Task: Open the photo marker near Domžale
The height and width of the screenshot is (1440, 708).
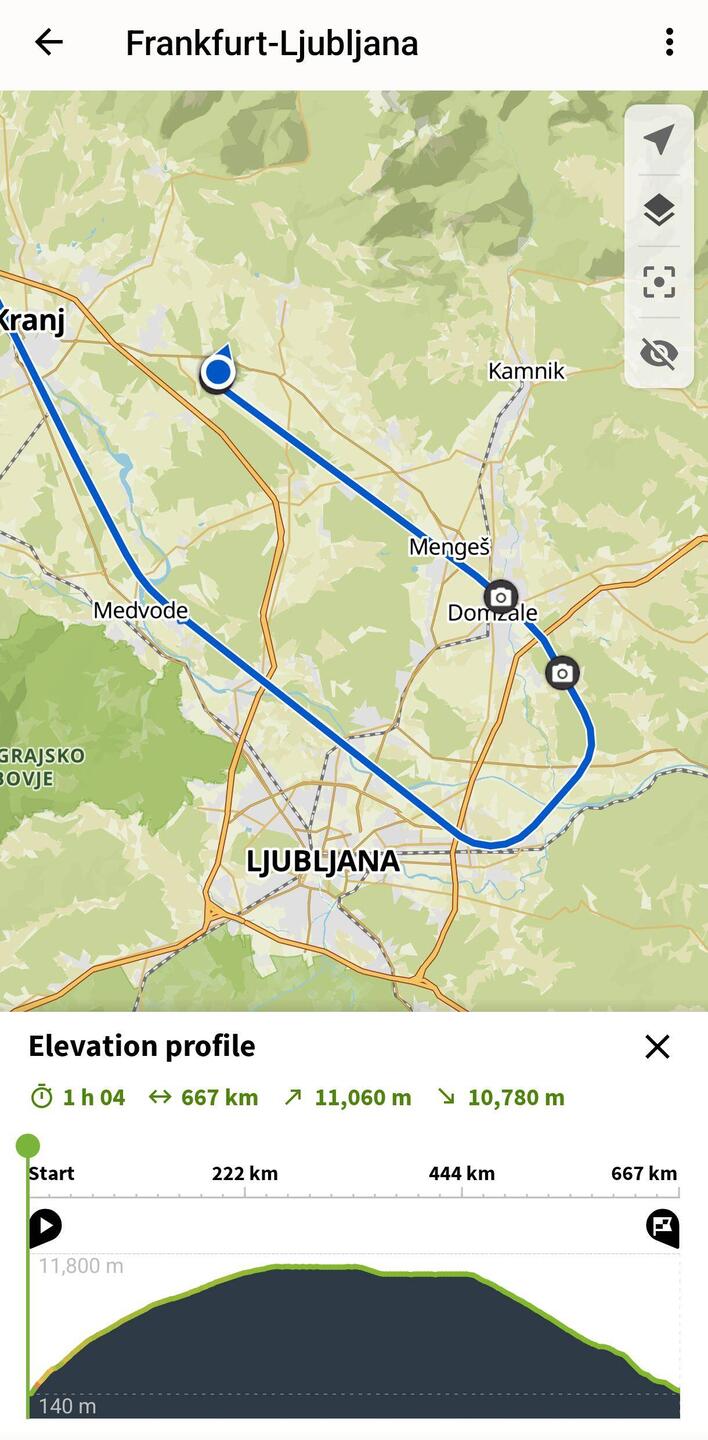Action: (x=501, y=598)
